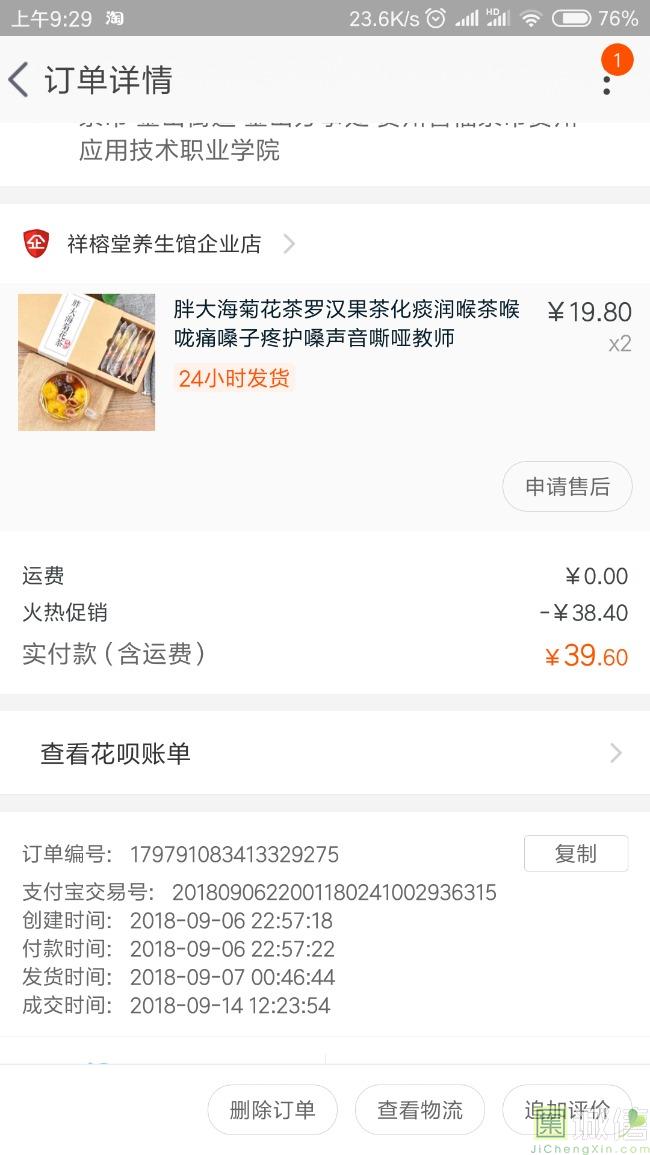650x1155 pixels.
Task: View shipping via 查看物流
Action: 420,1109
